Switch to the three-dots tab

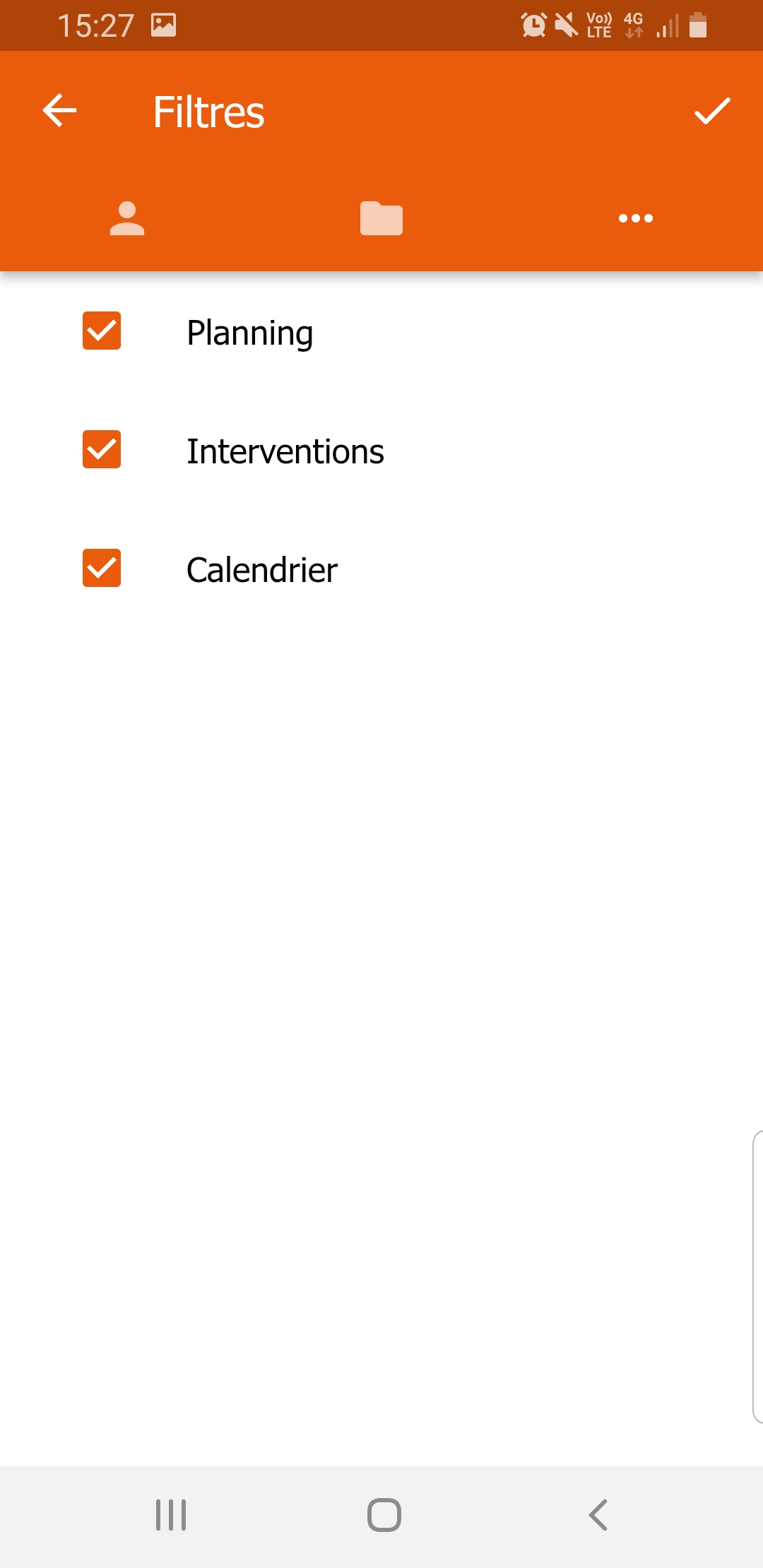[x=635, y=218]
